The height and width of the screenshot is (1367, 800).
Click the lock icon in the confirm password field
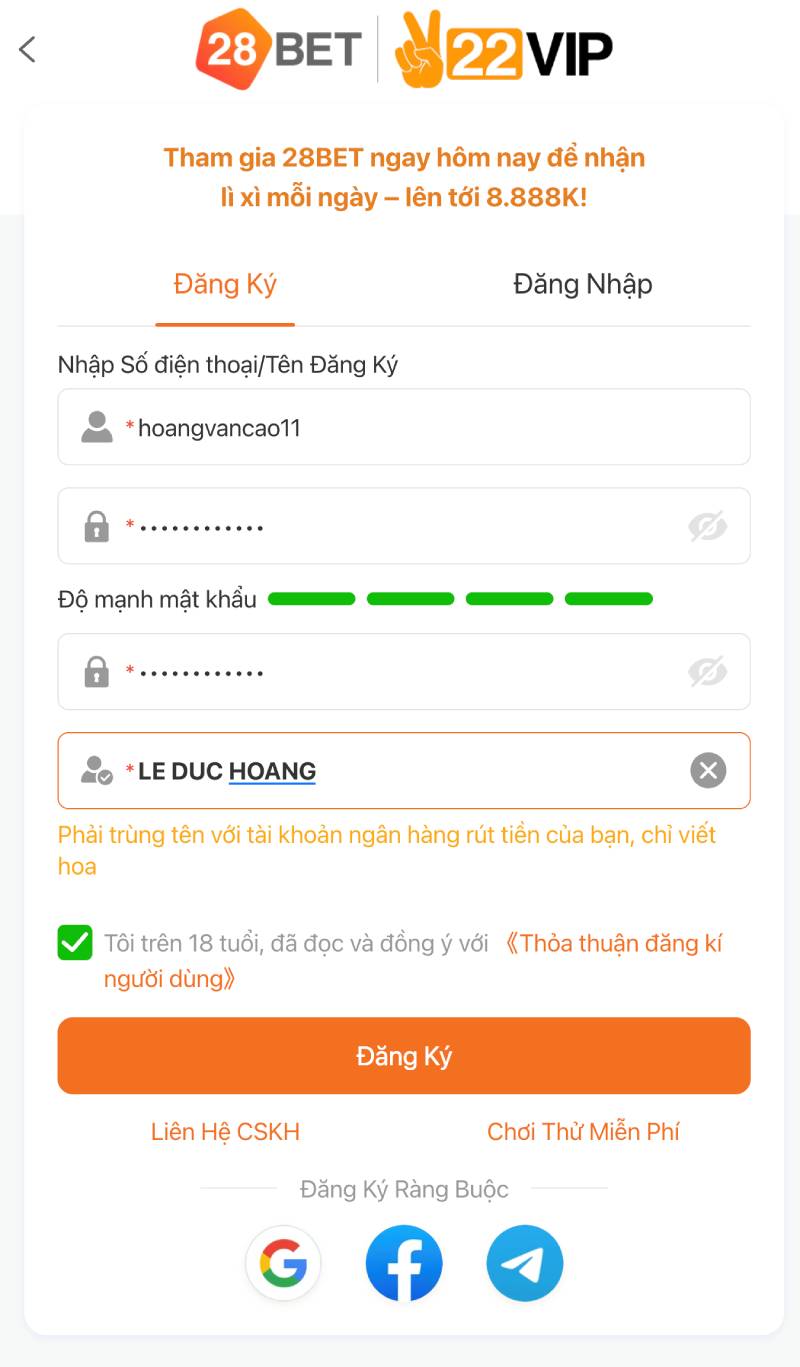(x=95, y=671)
